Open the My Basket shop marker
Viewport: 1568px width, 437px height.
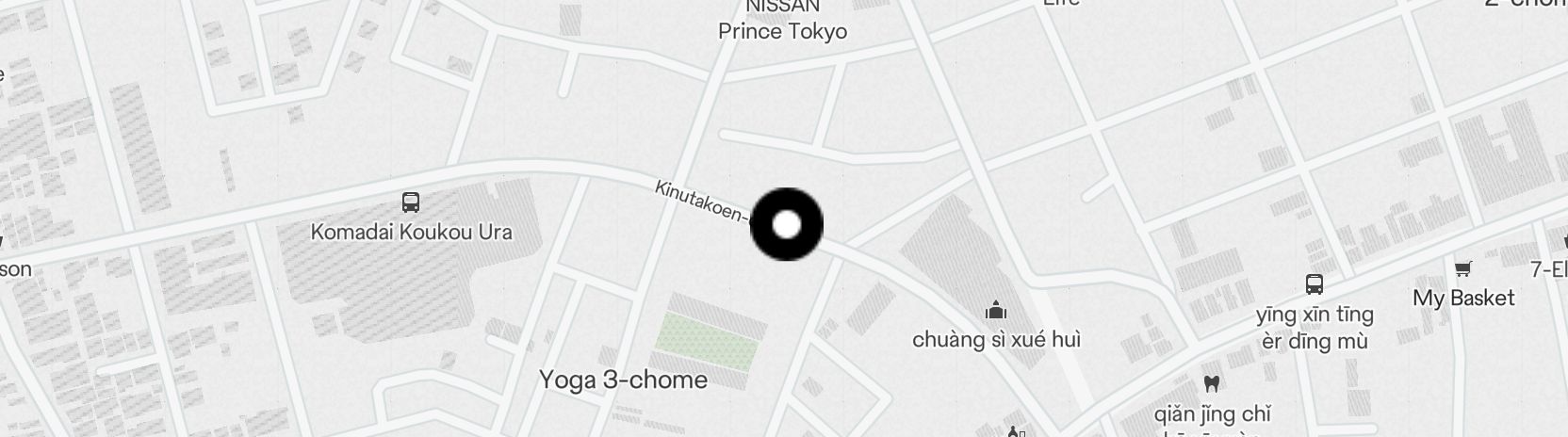[1462, 270]
